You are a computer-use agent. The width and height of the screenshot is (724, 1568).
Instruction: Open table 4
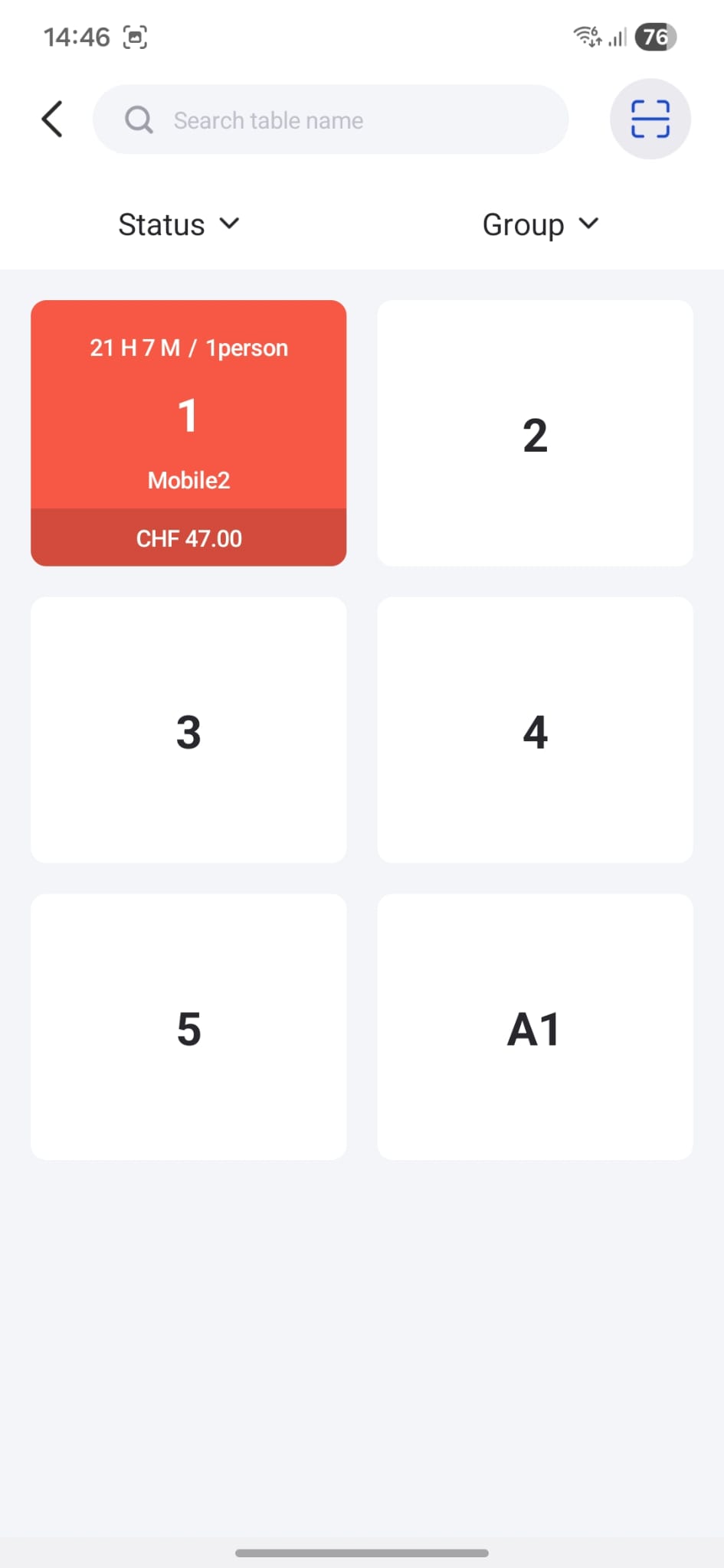535,730
